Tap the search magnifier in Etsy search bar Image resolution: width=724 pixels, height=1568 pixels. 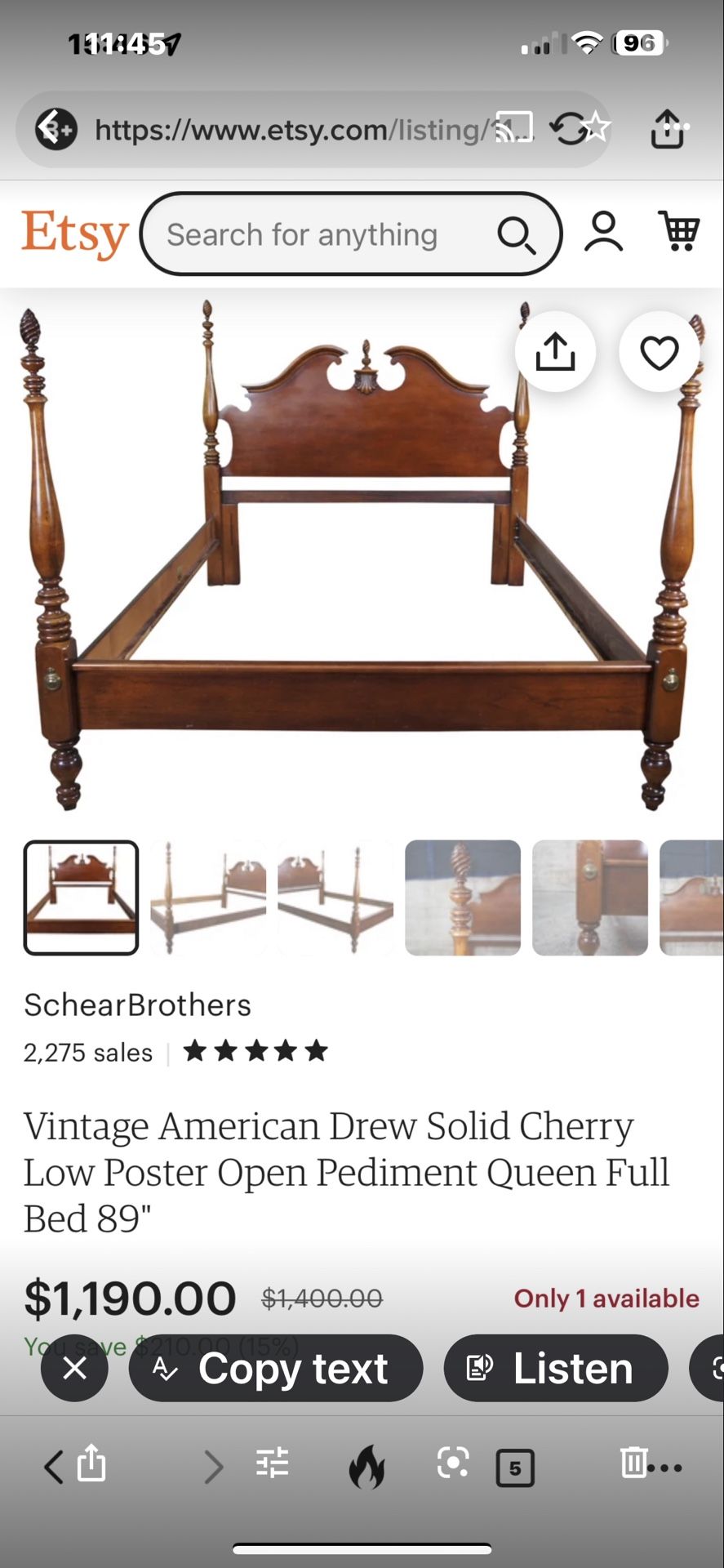[517, 234]
